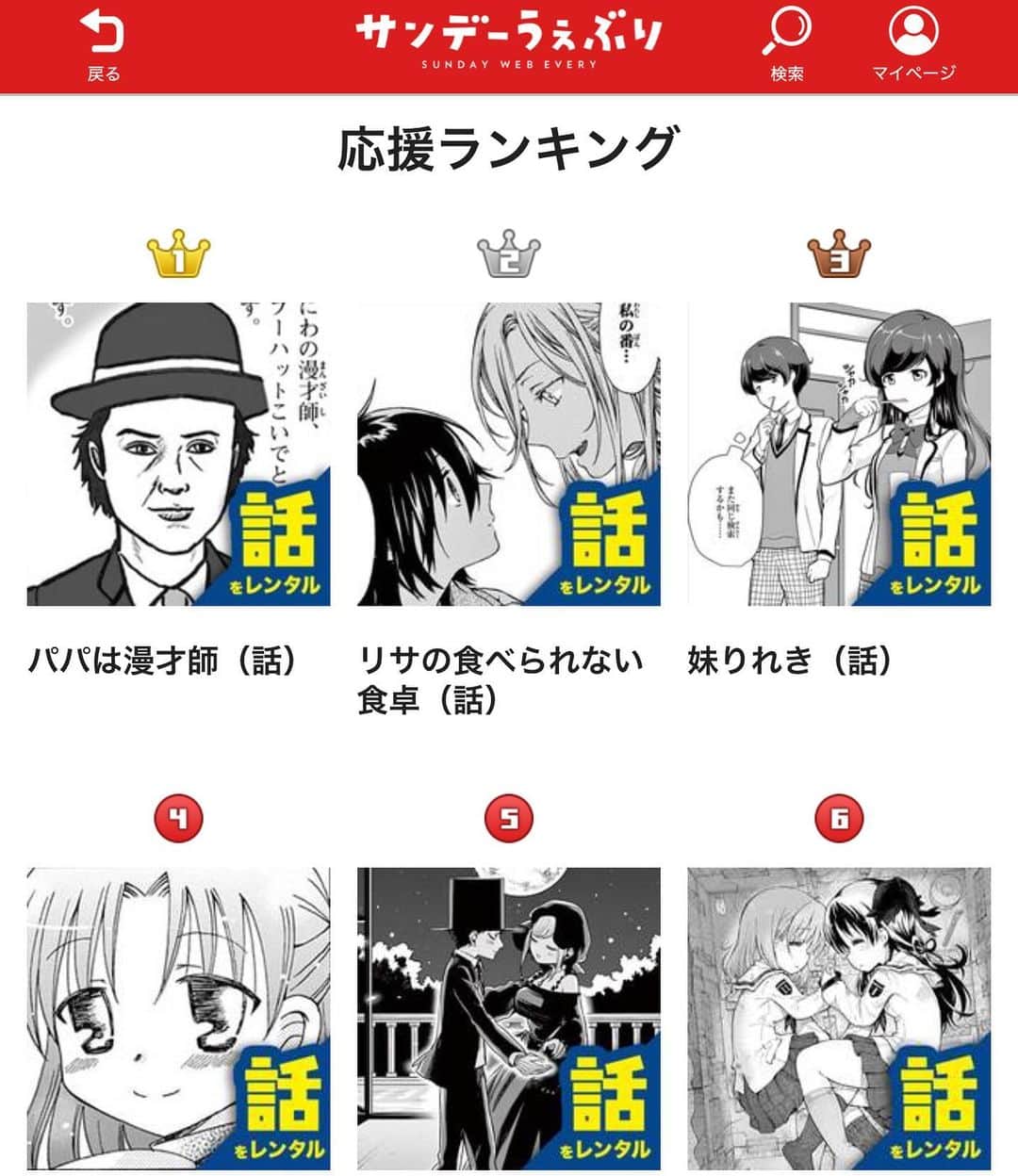Open rank 2 リサの食べられない食卓 thumbnail
Screen dimensions: 1018x1176
tap(508, 453)
